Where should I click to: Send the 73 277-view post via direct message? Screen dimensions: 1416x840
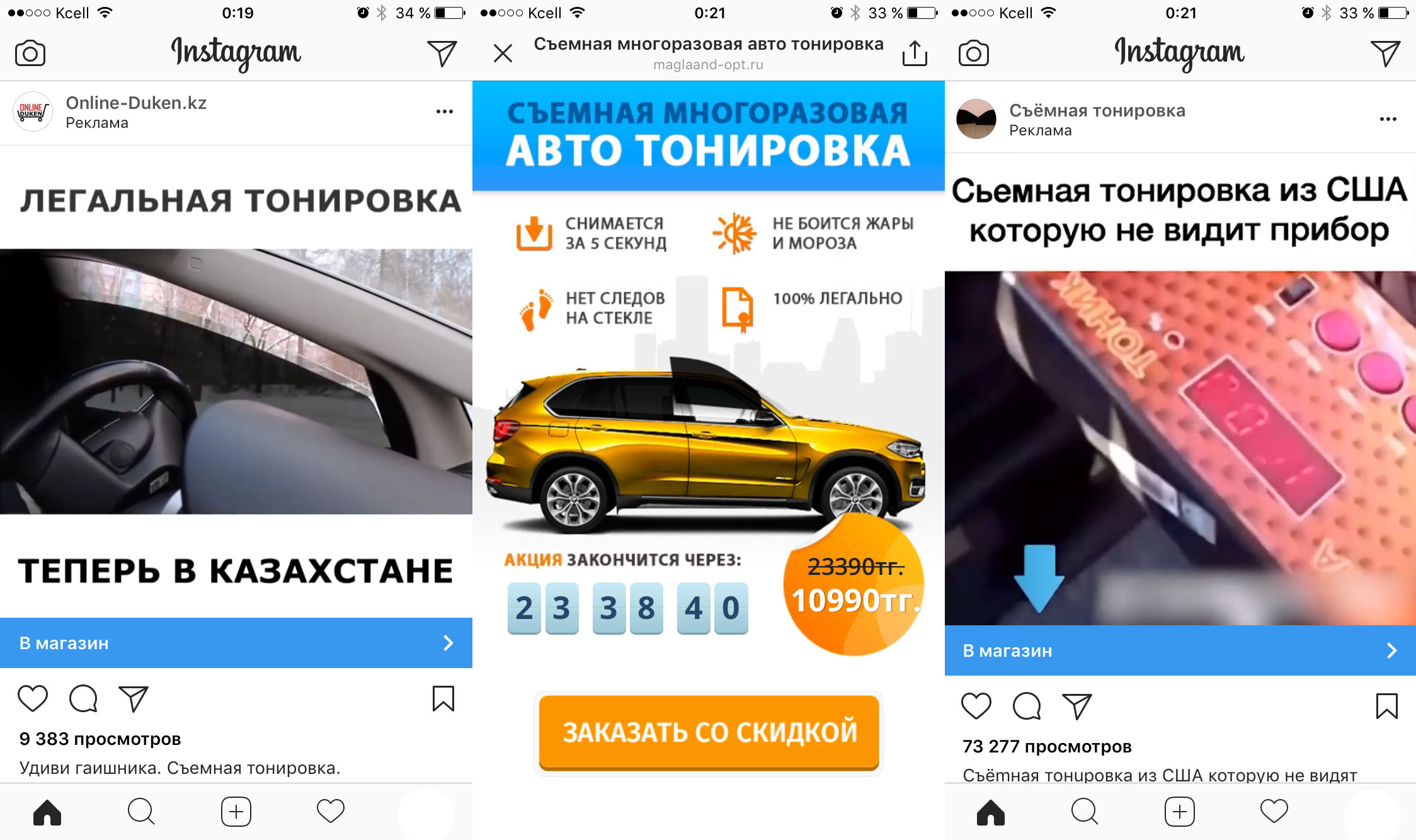click(x=1077, y=706)
